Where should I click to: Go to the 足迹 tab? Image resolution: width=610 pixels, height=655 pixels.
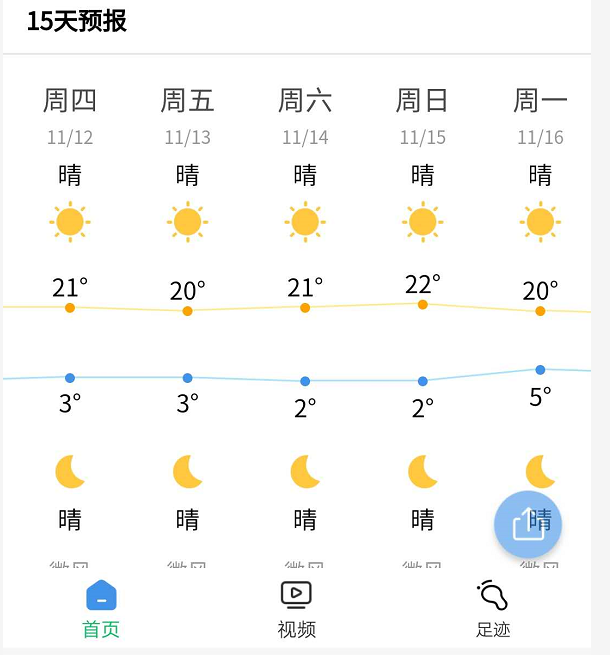(493, 608)
